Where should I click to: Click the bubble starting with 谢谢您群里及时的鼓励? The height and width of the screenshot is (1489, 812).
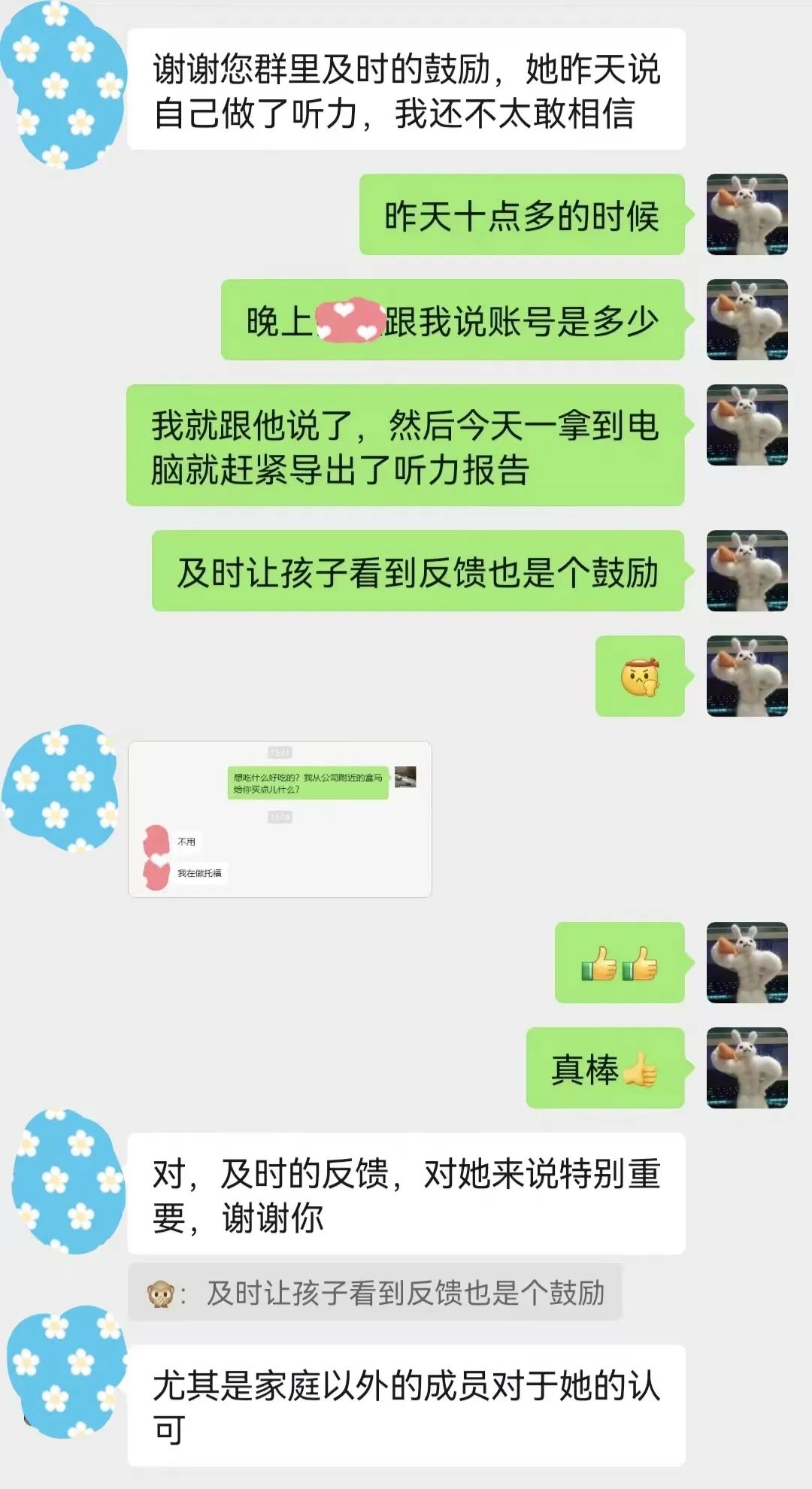[414, 90]
